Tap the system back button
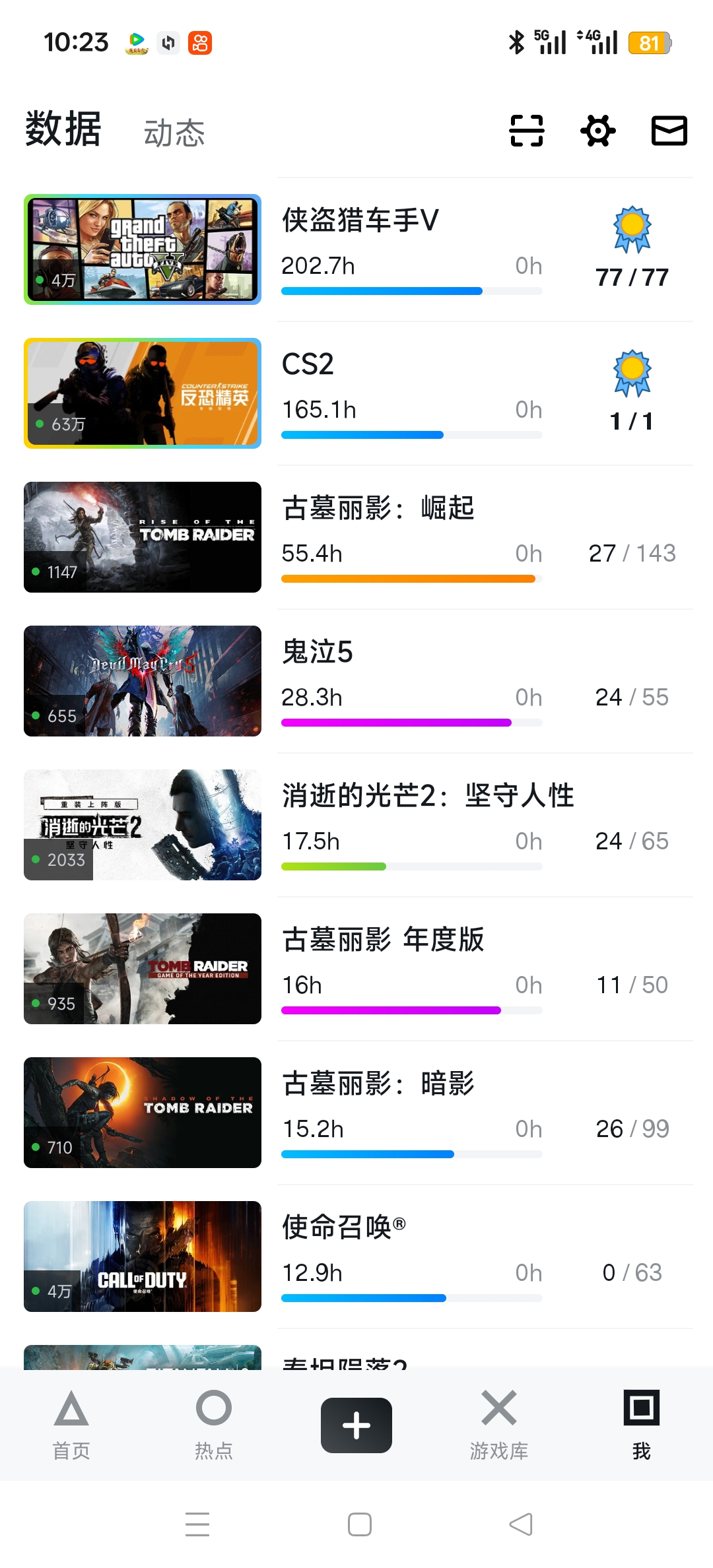Viewport: 713px width, 1568px height. point(521,1524)
